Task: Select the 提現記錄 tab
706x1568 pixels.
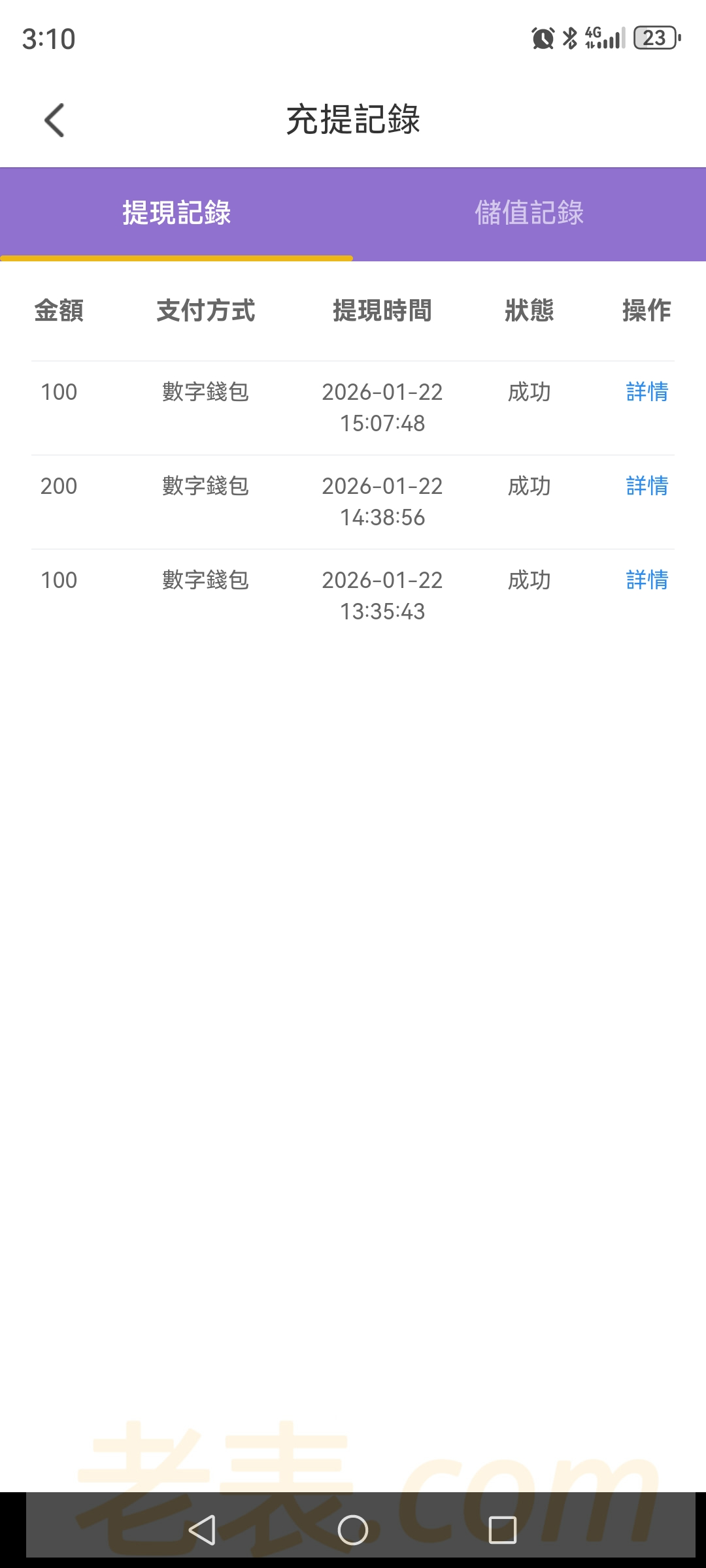Action: [x=176, y=214]
